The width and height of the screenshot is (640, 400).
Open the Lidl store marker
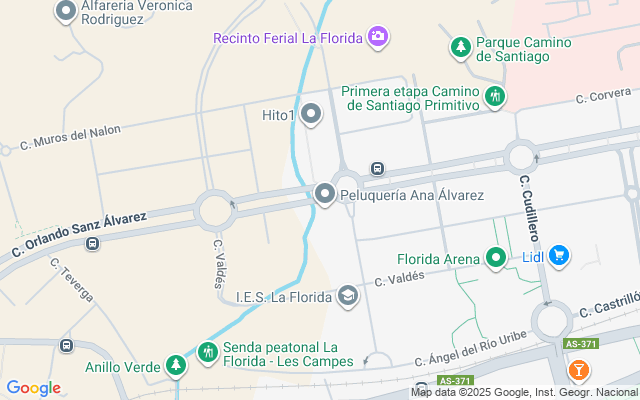(x=559, y=256)
